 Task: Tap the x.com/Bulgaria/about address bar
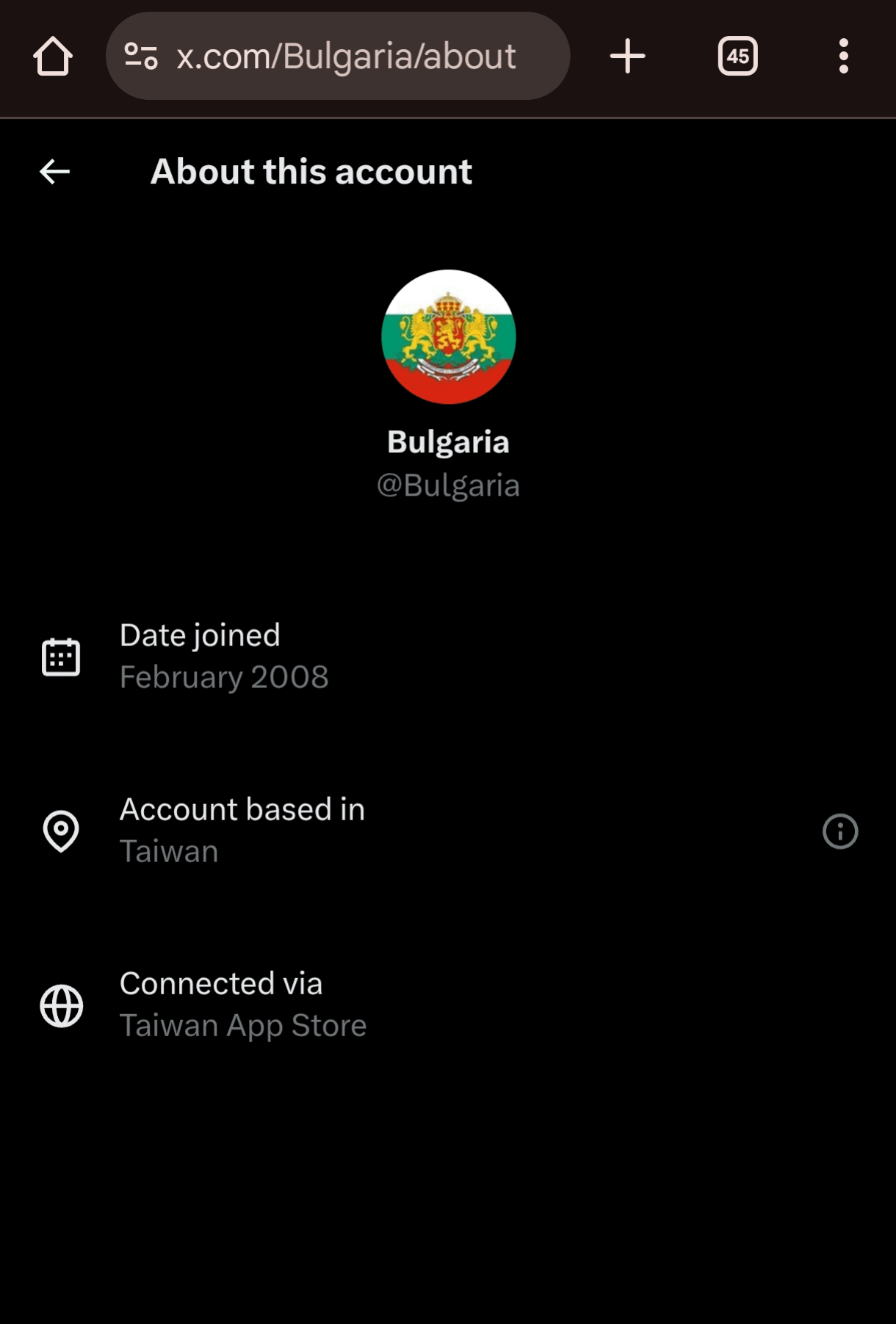coord(345,57)
